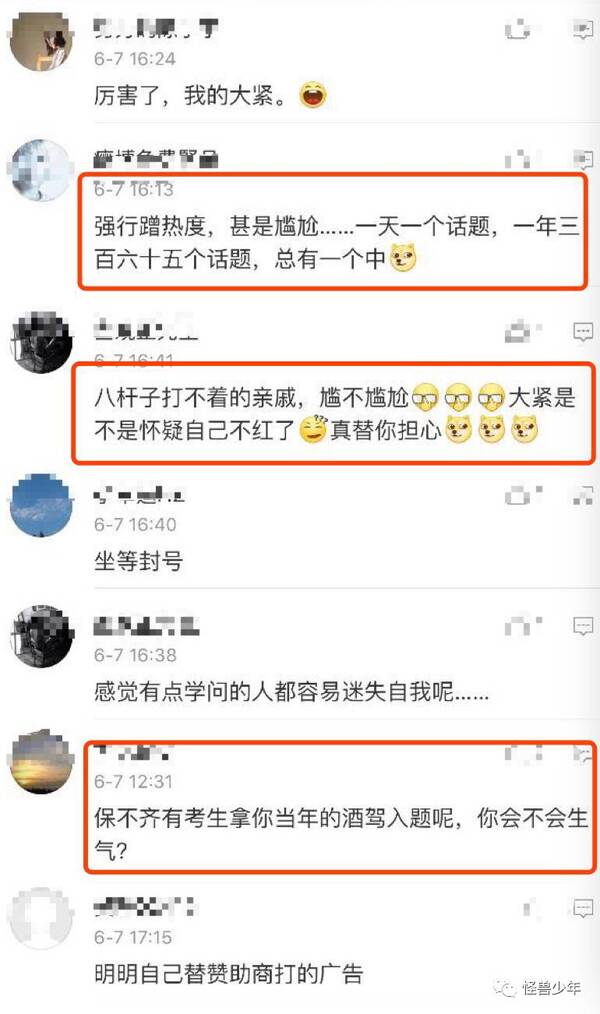Open avatar of the '酒驾入题' commenter
The height and width of the screenshot is (1014, 600).
41,767
